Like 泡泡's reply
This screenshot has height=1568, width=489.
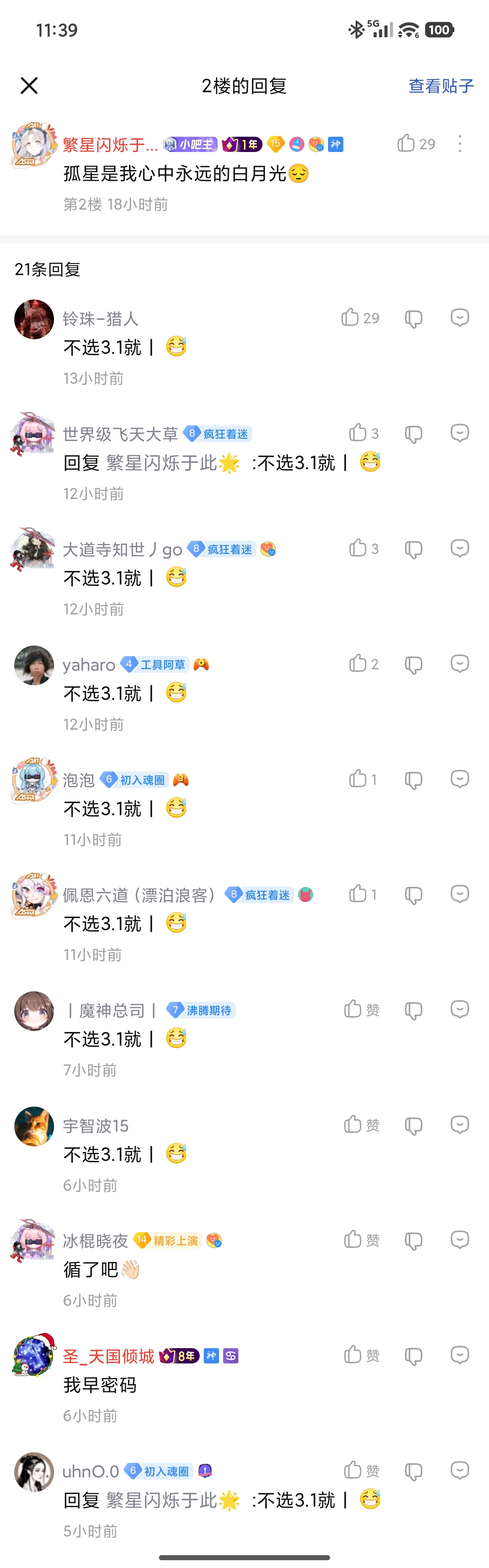[358, 779]
